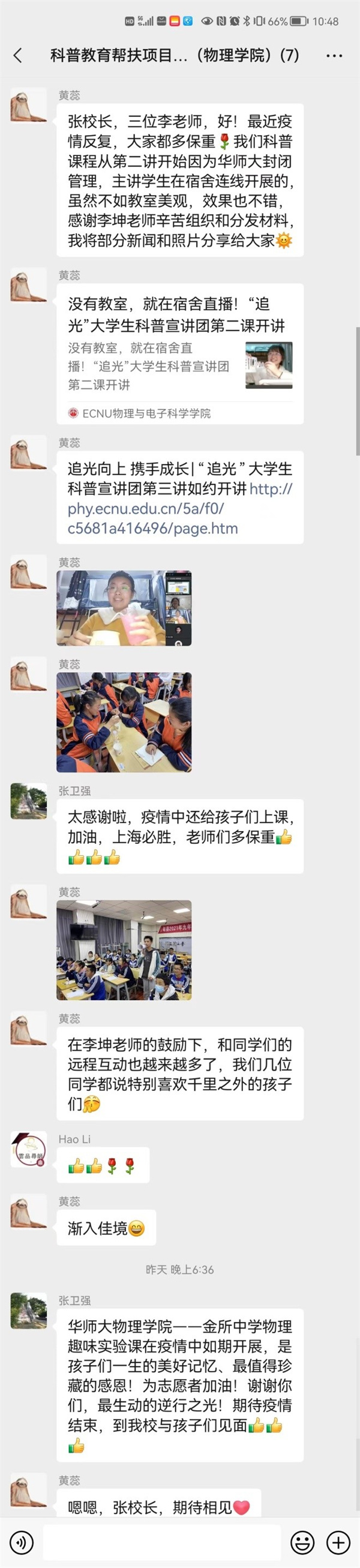This screenshot has height=1568, width=360.
Task: Go back from the group chat
Action: coord(17,55)
